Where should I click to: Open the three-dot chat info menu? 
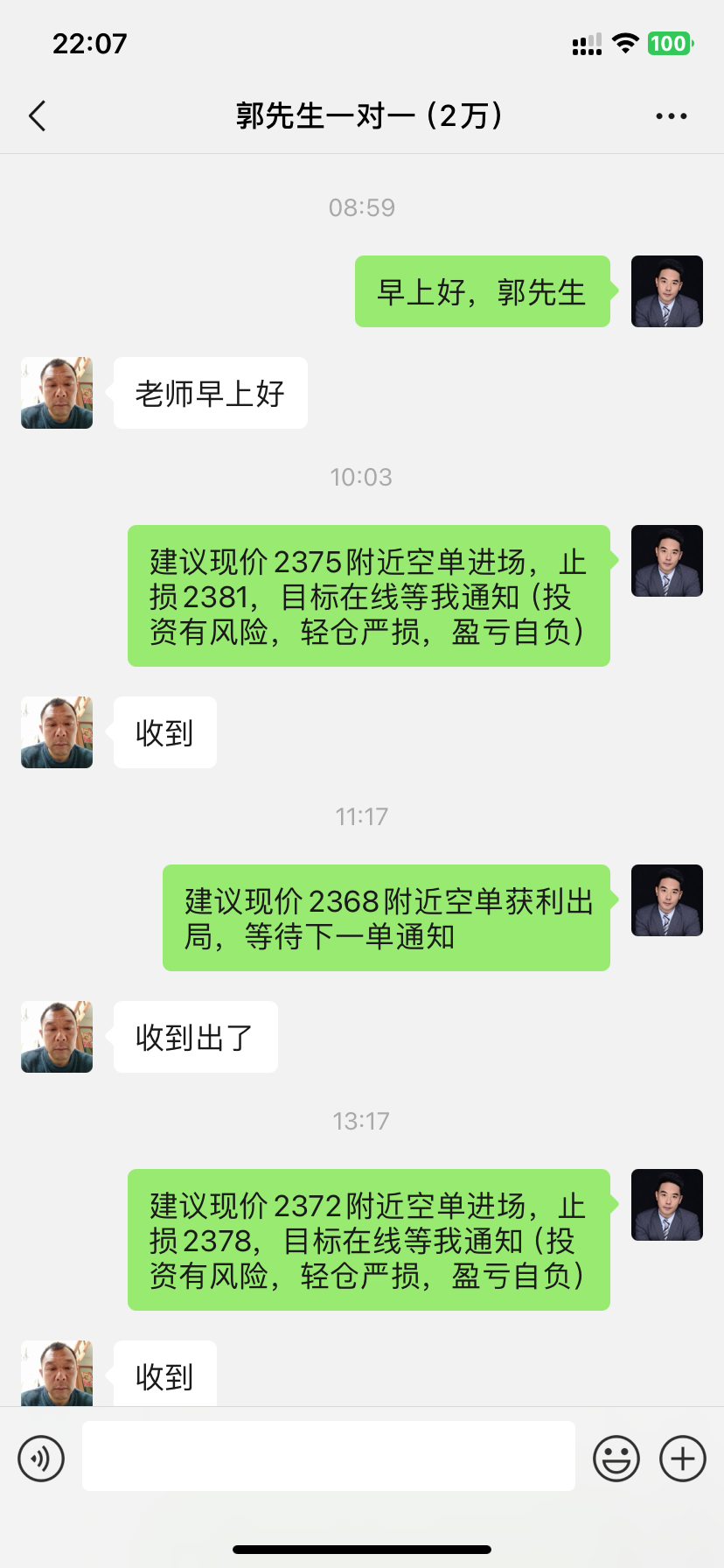(671, 115)
